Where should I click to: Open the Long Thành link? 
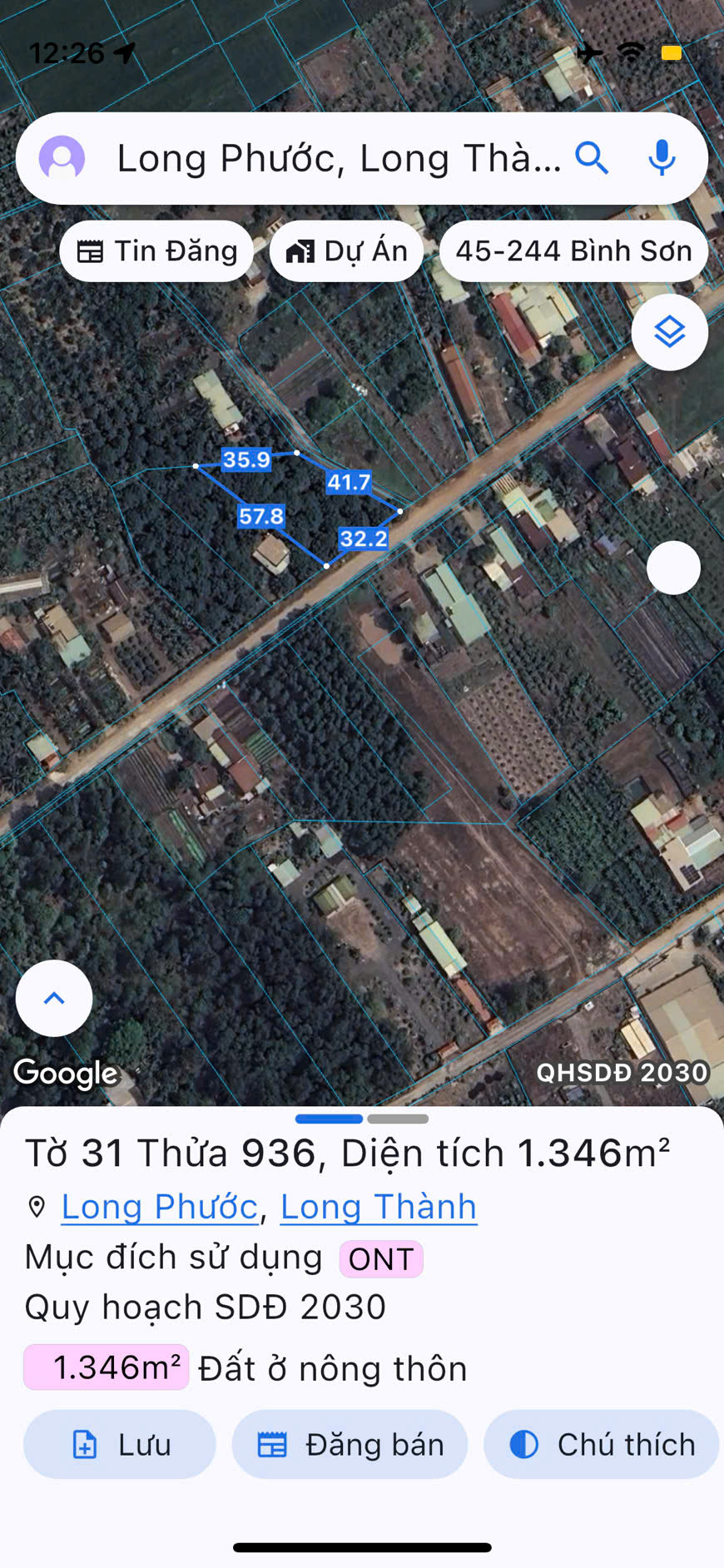tap(379, 1207)
